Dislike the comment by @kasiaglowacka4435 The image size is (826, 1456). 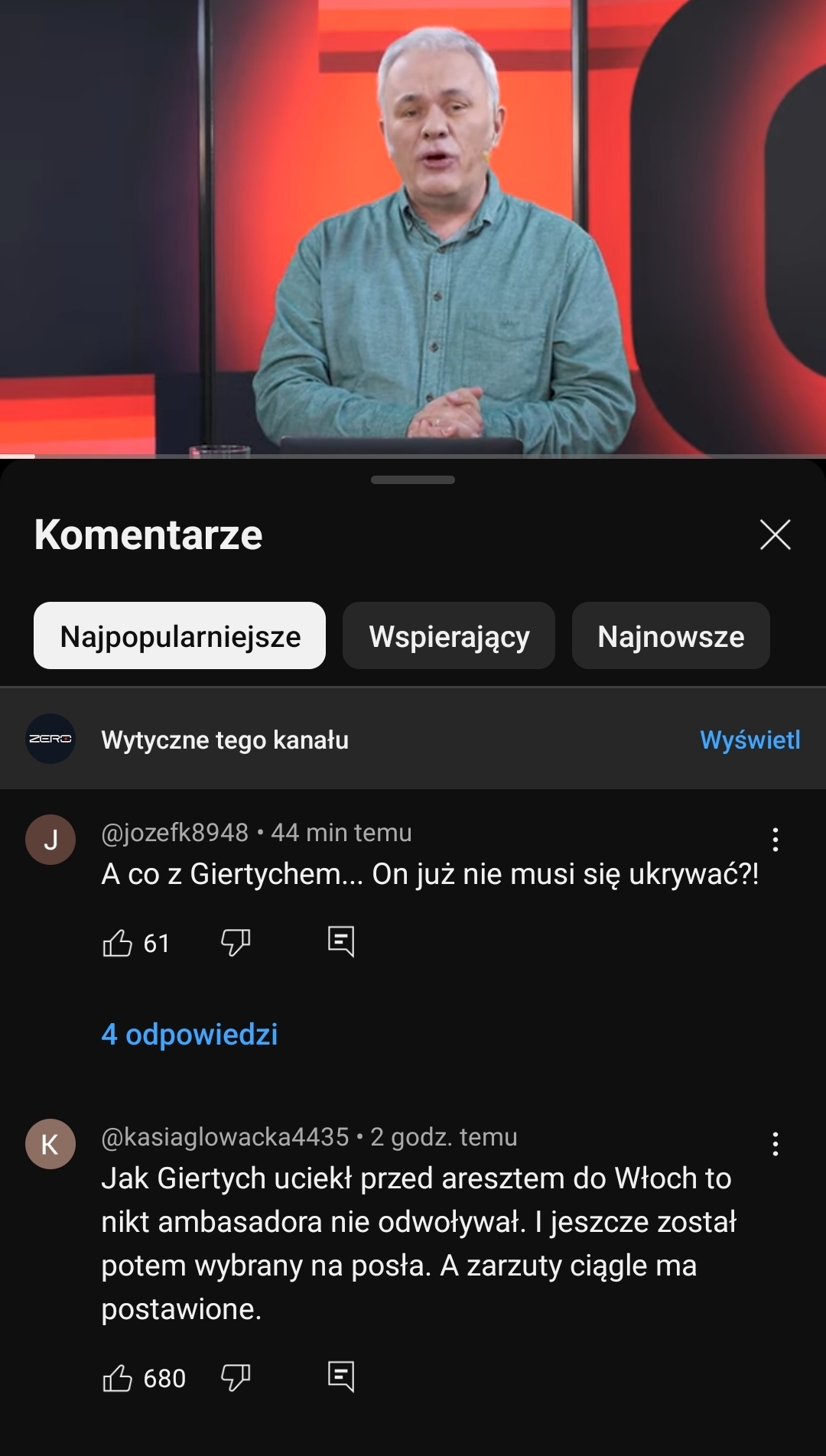pos(236,1378)
